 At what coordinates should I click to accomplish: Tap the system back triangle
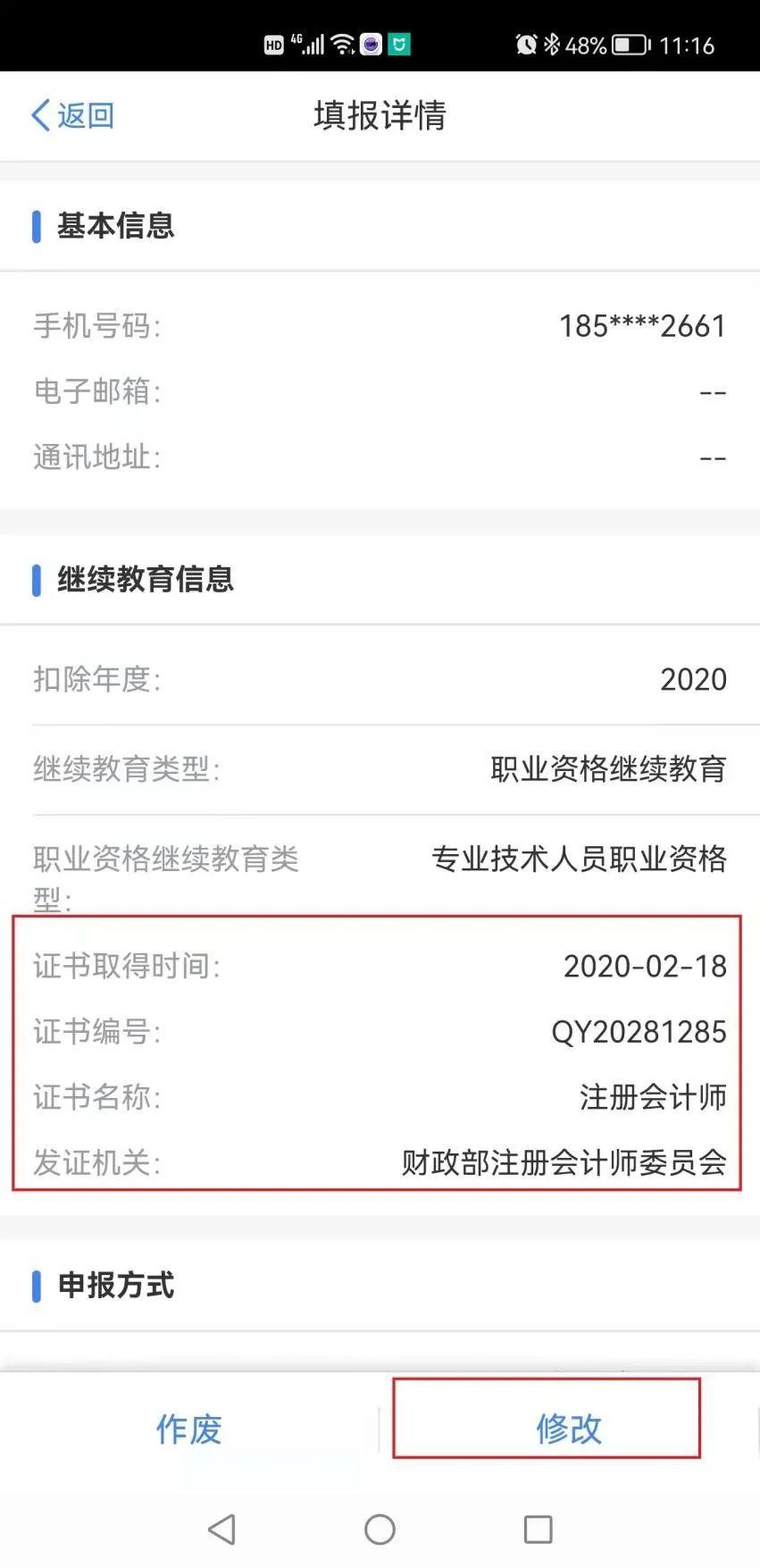coord(221,1529)
